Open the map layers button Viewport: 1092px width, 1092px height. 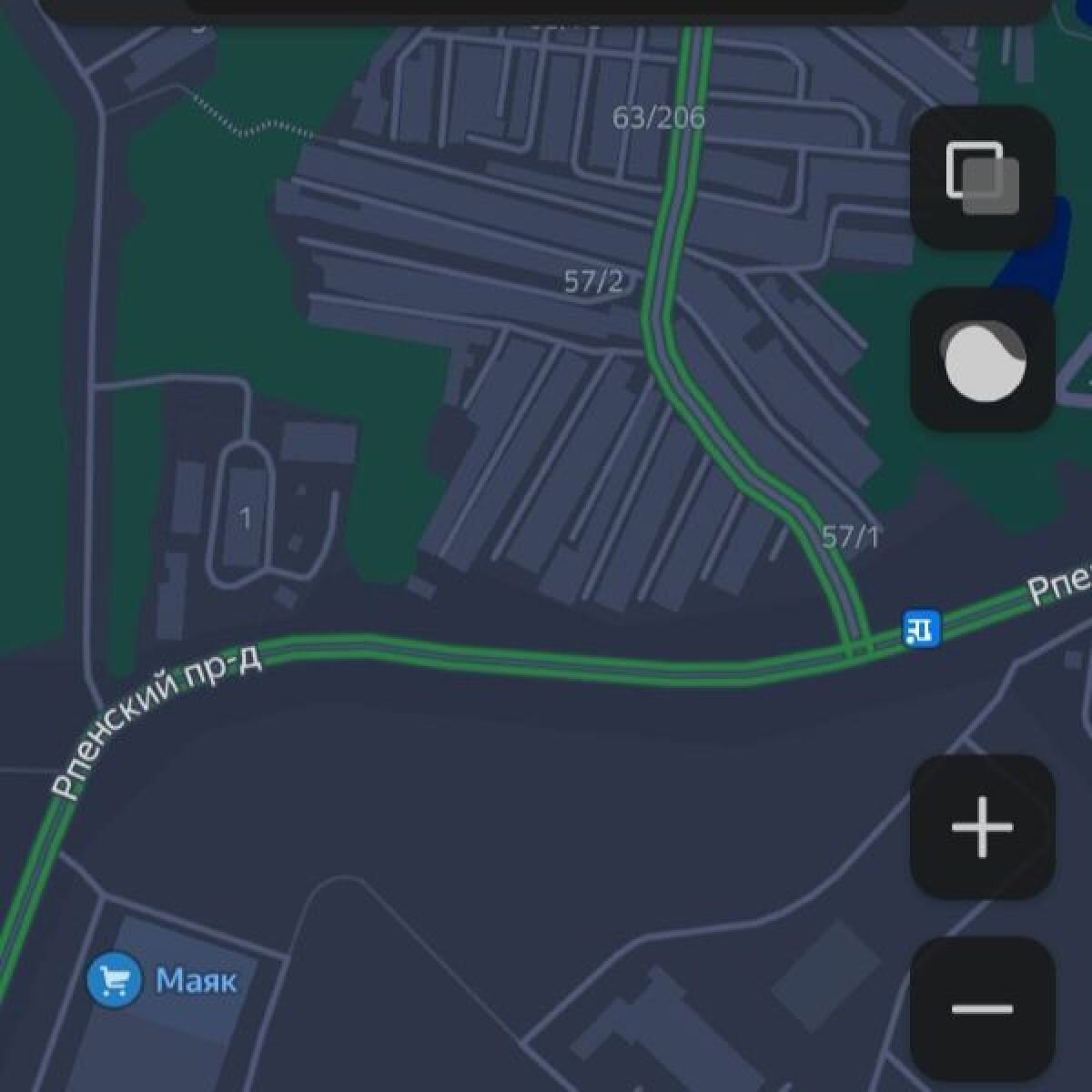coord(983,177)
